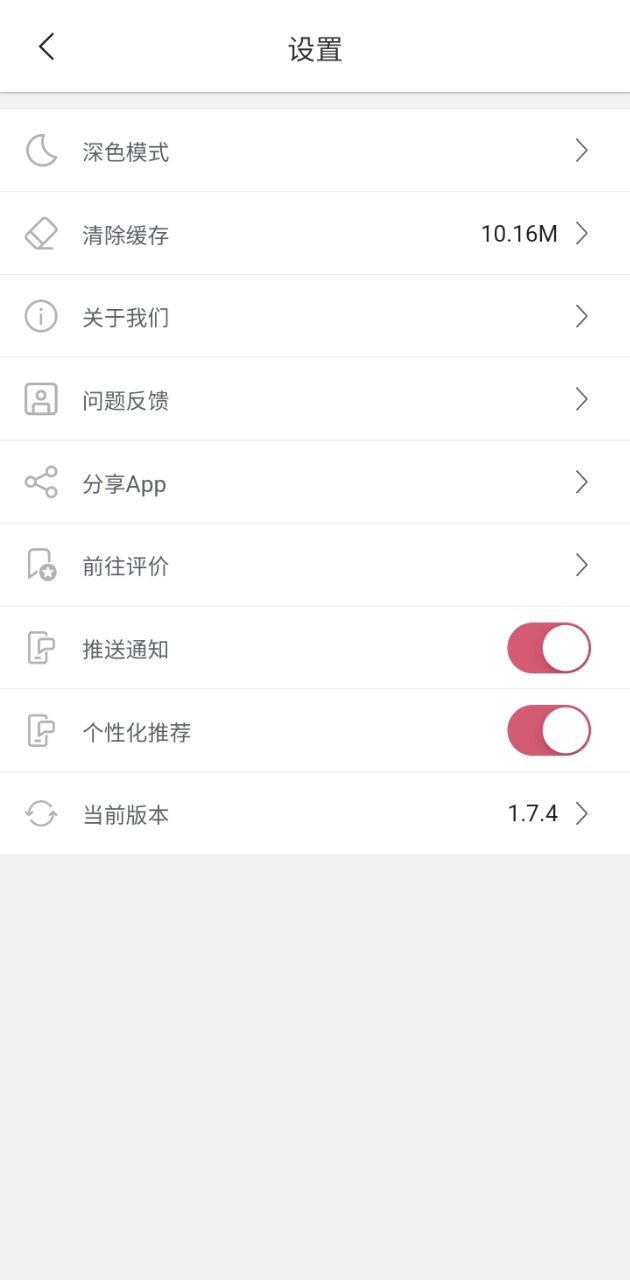Select the 分享App row
Image resolution: width=630 pixels, height=1280 pixels.
(314, 483)
